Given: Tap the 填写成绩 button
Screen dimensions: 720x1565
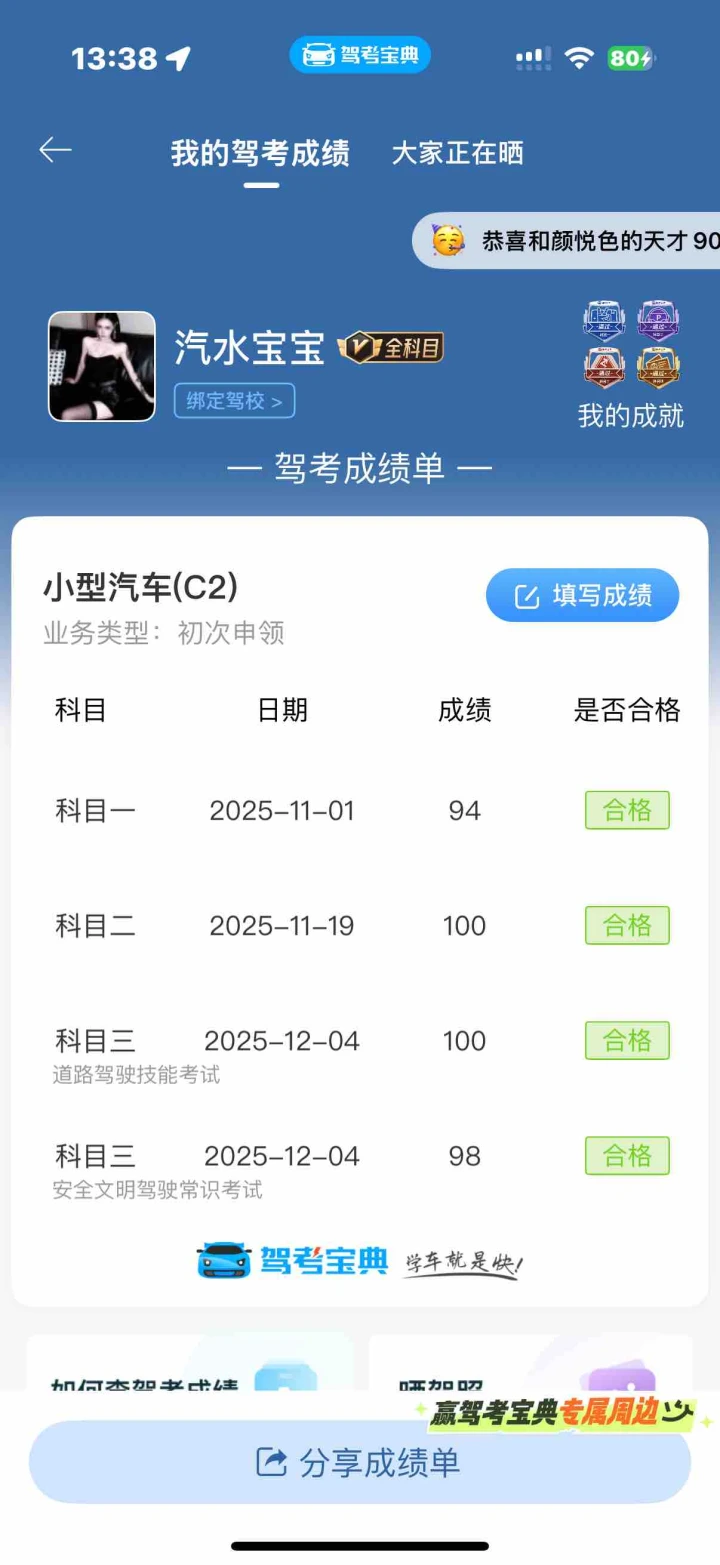Looking at the screenshot, I should coord(582,596).
